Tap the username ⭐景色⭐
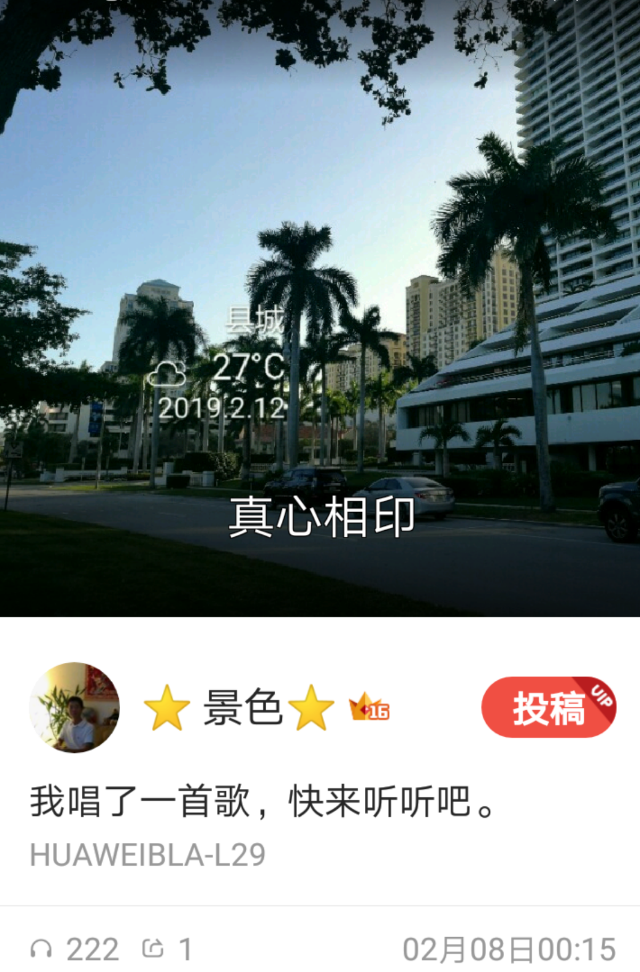Screen dimensions: 640x972 click(240, 709)
